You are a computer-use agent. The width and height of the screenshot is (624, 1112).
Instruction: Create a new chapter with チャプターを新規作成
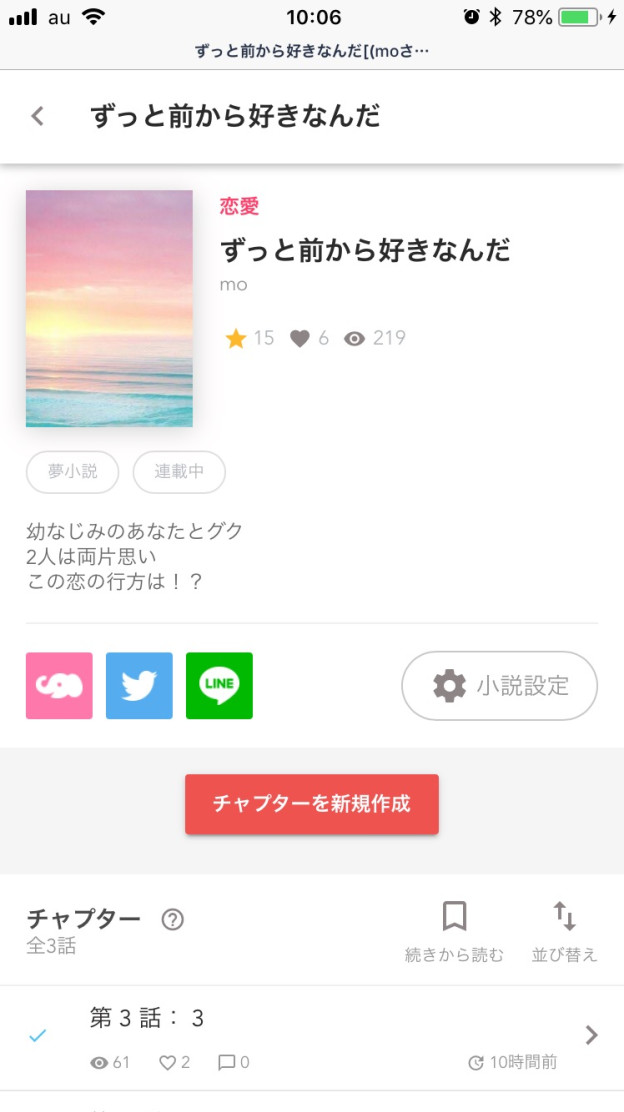click(x=312, y=804)
